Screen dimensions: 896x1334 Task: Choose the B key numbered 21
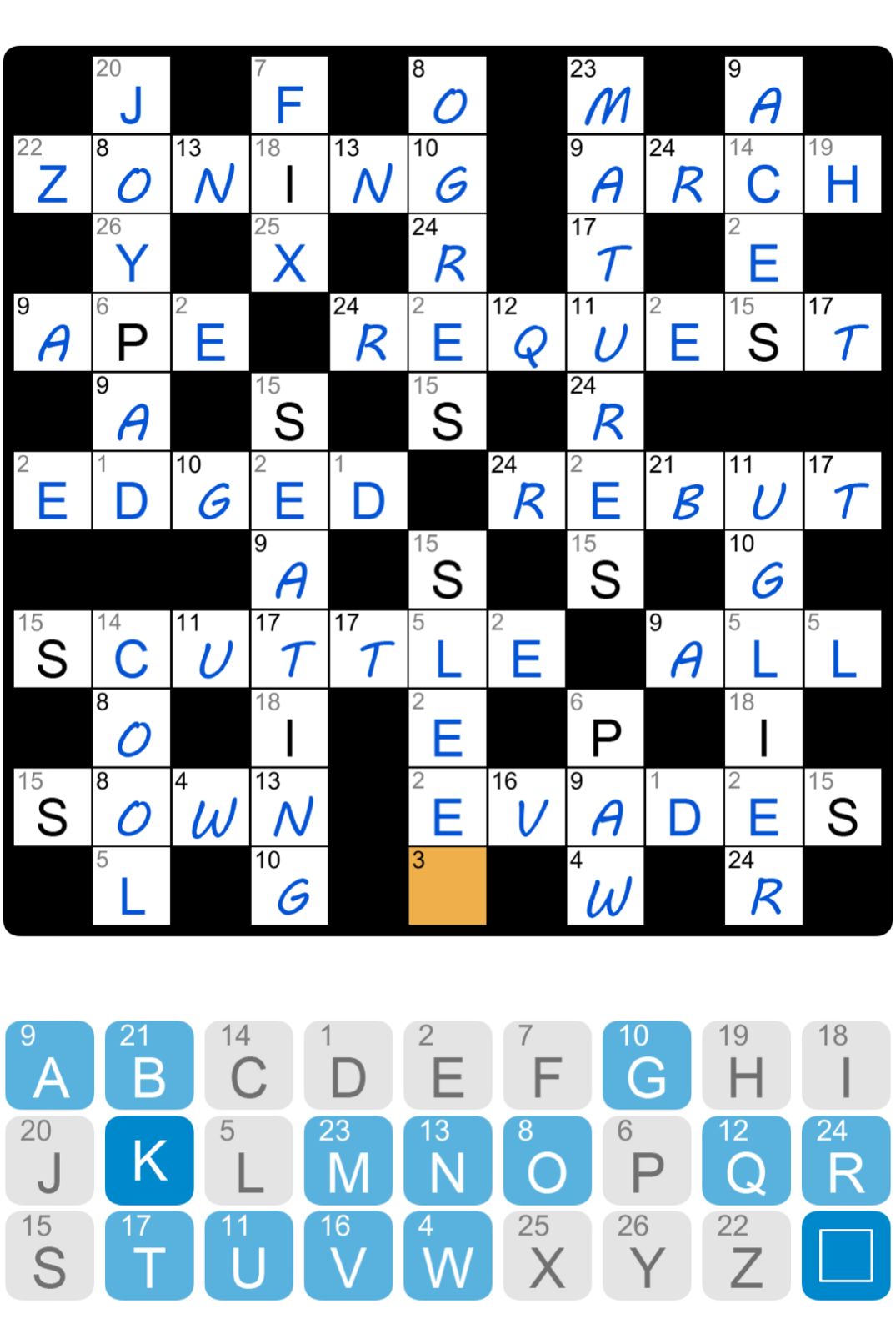click(x=149, y=1065)
